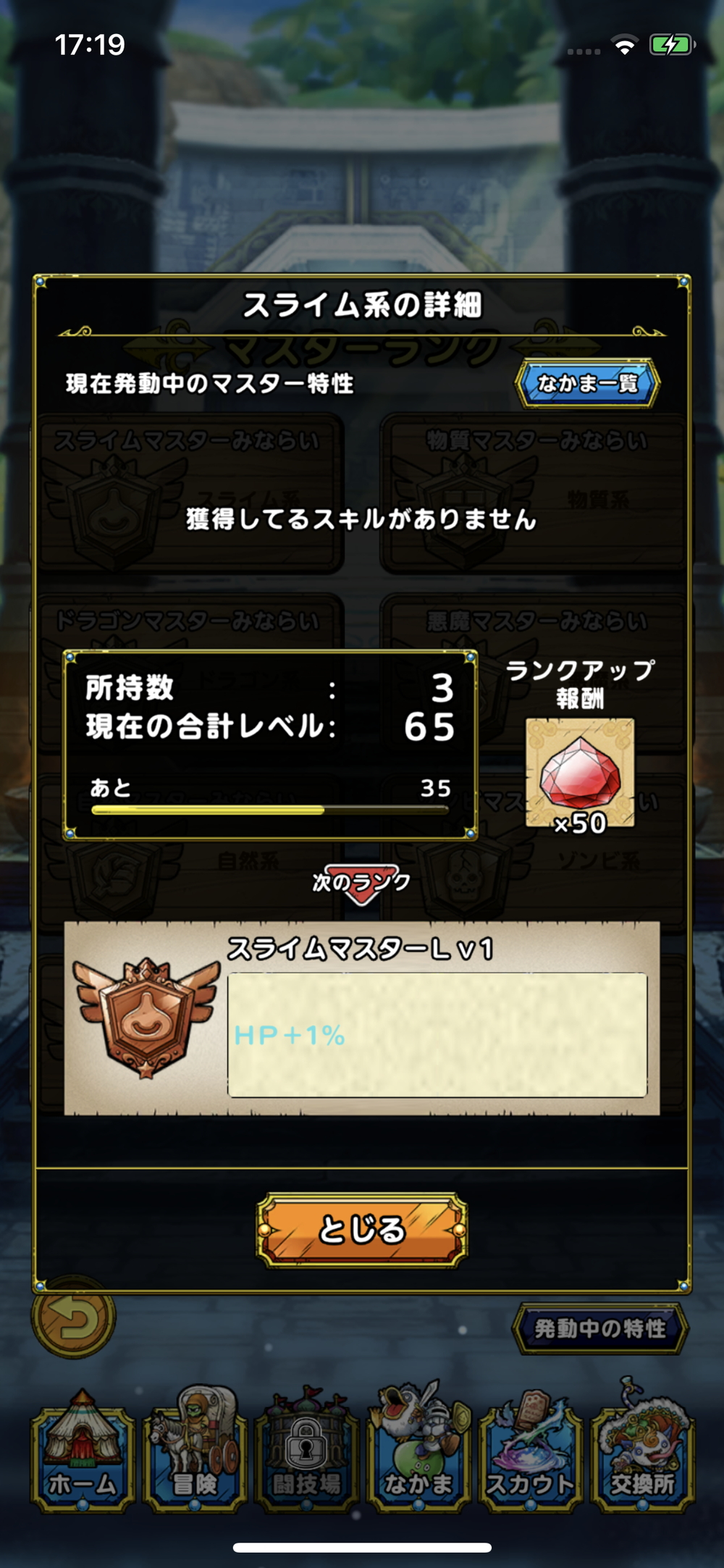Switch to the ホーム tab
724x1568 pixels.
83,1458
